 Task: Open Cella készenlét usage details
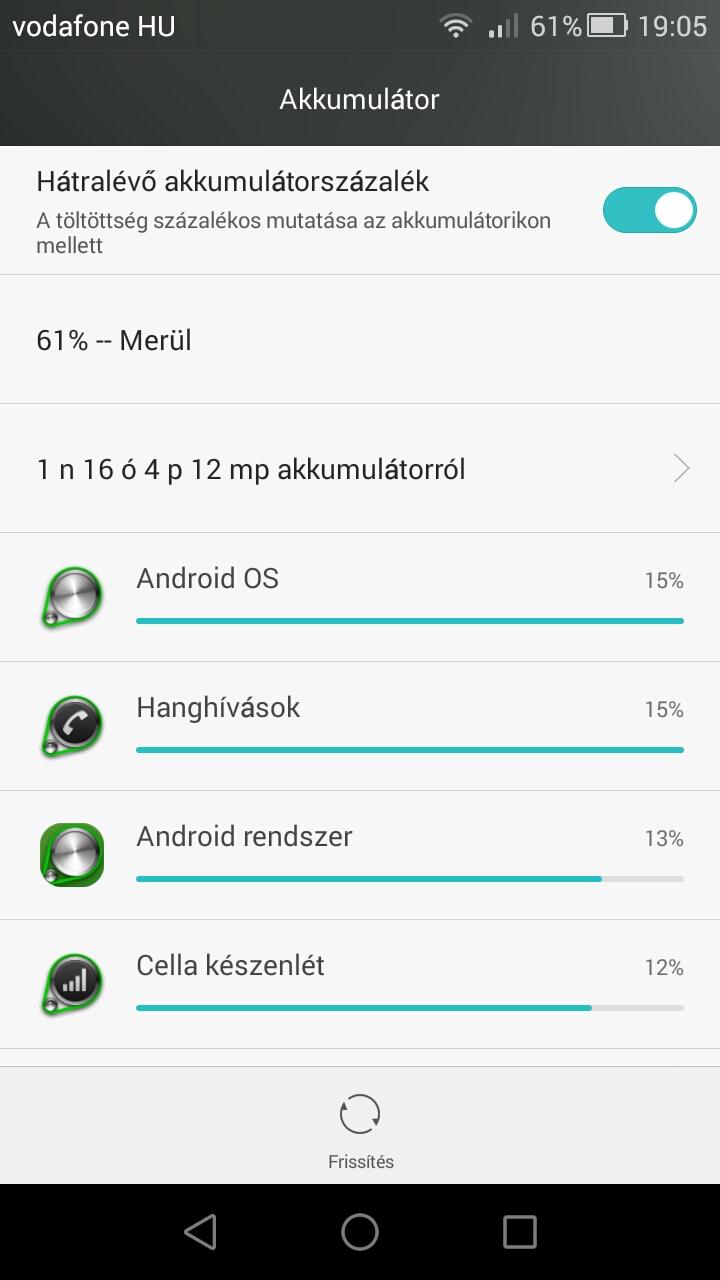coord(360,984)
